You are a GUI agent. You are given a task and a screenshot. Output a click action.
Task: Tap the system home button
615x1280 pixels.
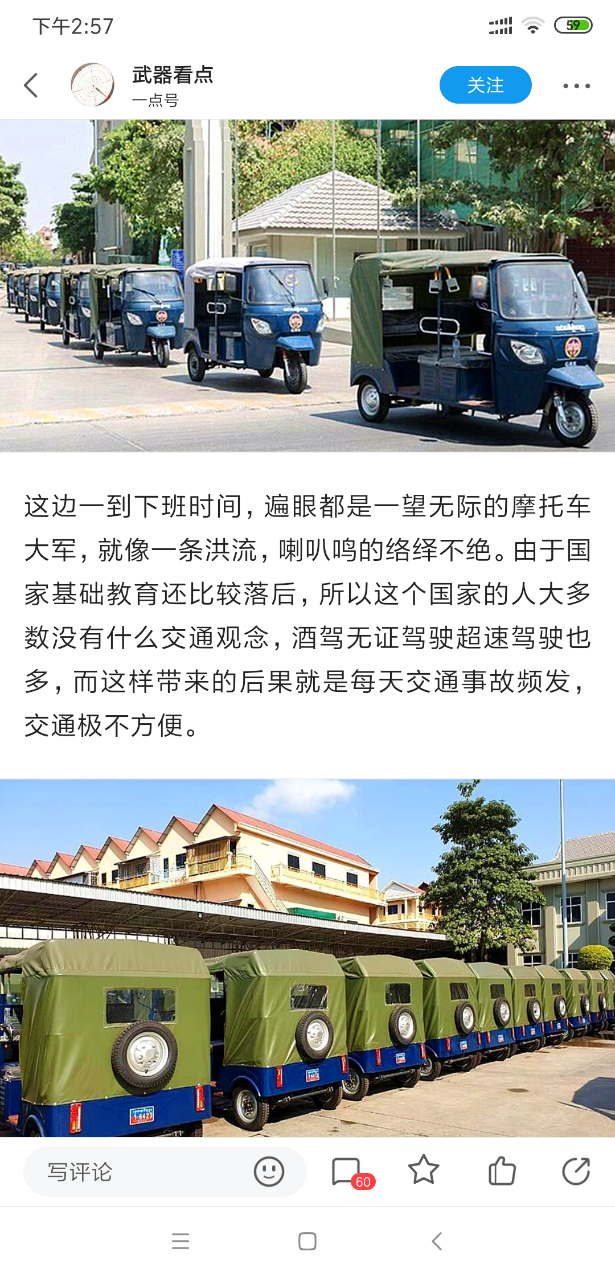pyautogui.click(x=307, y=1241)
